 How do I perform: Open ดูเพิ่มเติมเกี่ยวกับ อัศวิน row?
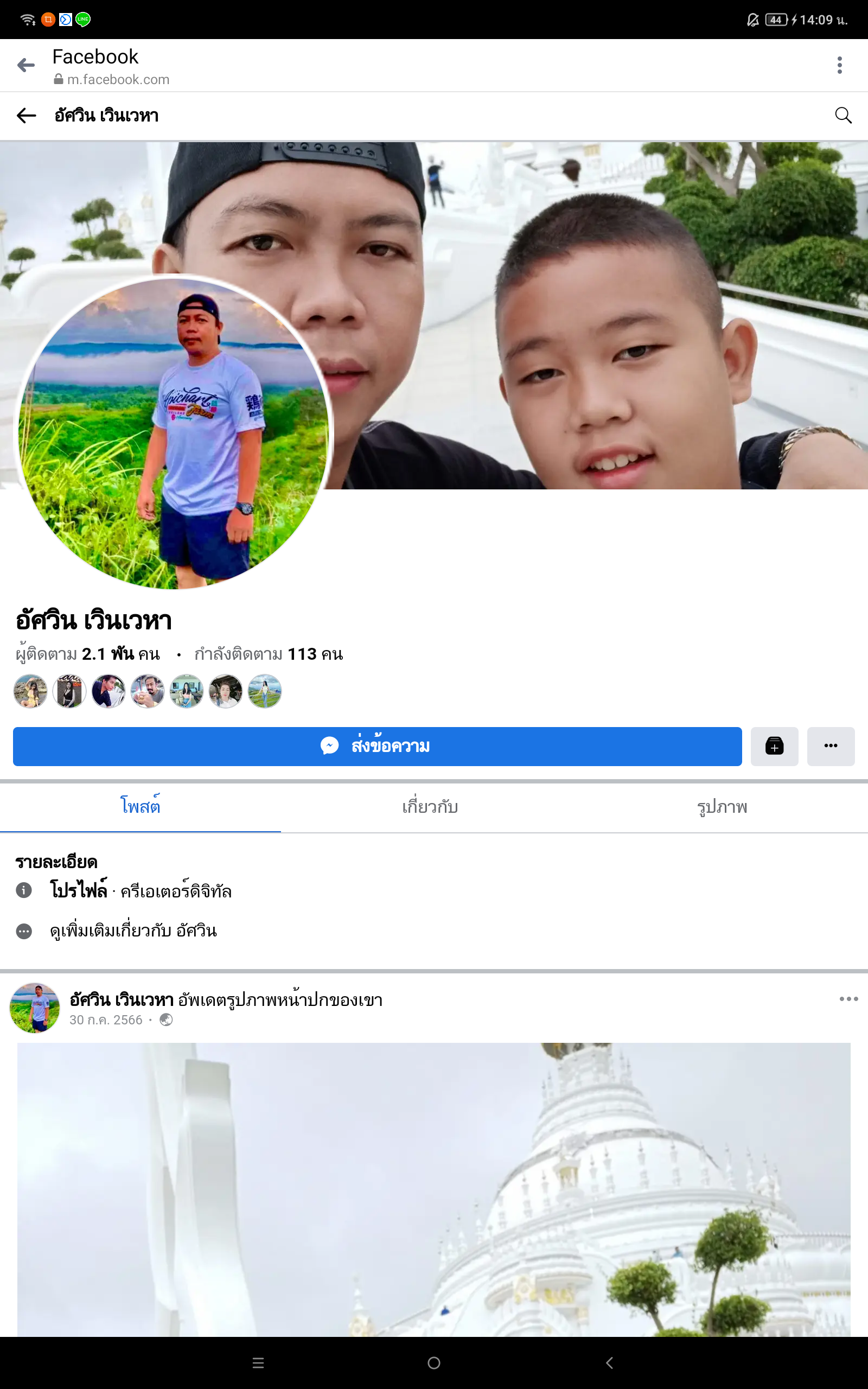tap(133, 931)
